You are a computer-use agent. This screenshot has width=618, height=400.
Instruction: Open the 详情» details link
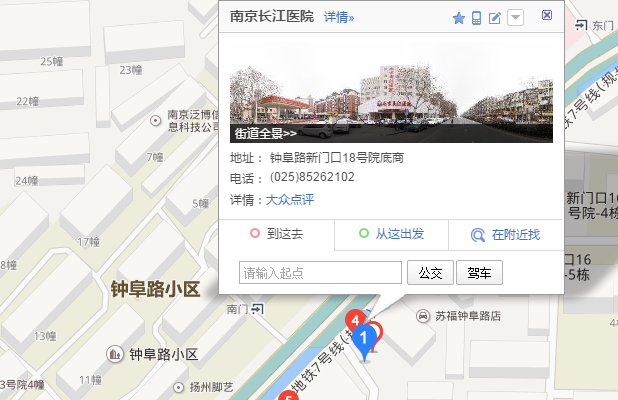(338, 17)
